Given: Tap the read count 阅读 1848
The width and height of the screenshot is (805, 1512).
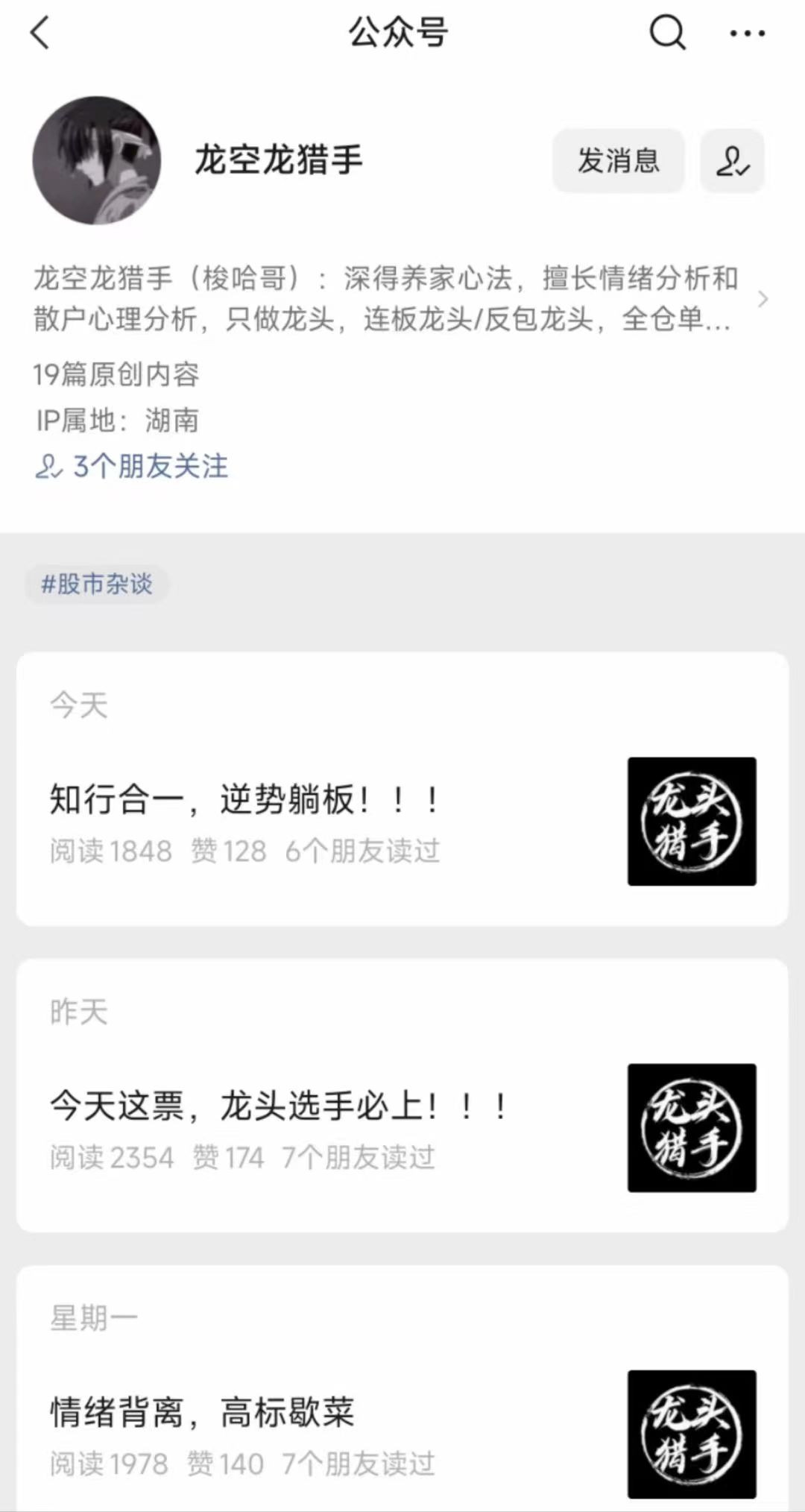Looking at the screenshot, I should tap(110, 850).
